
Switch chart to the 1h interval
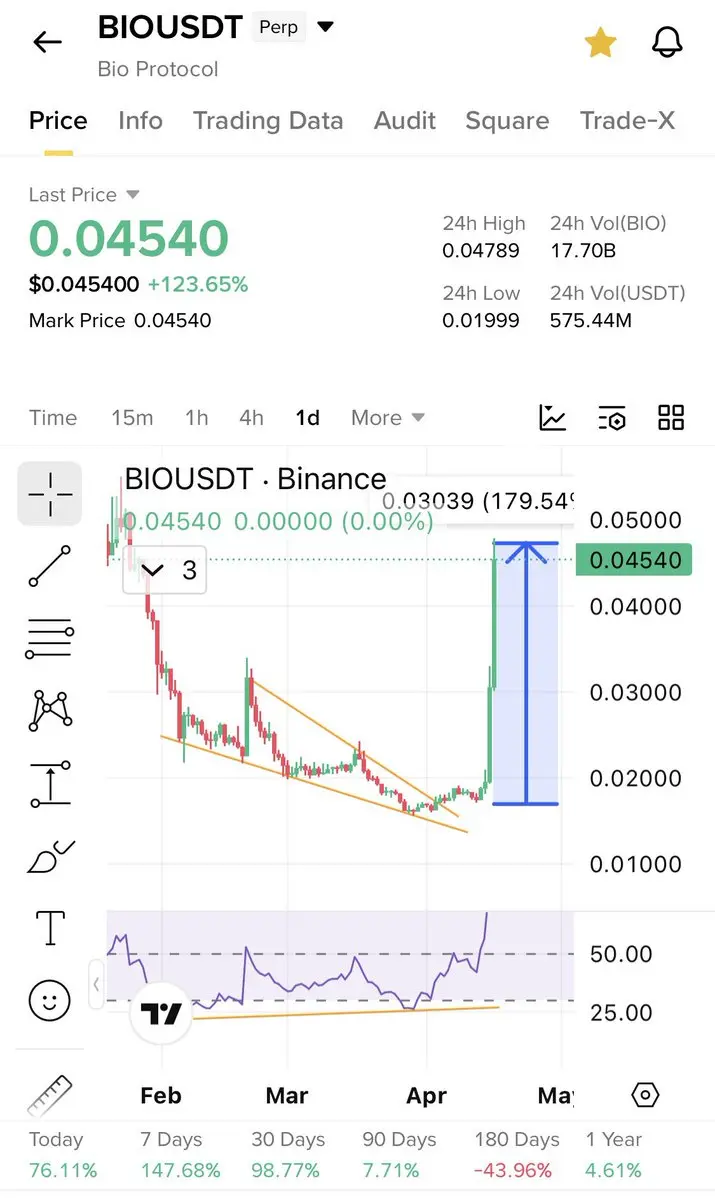pos(197,418)
